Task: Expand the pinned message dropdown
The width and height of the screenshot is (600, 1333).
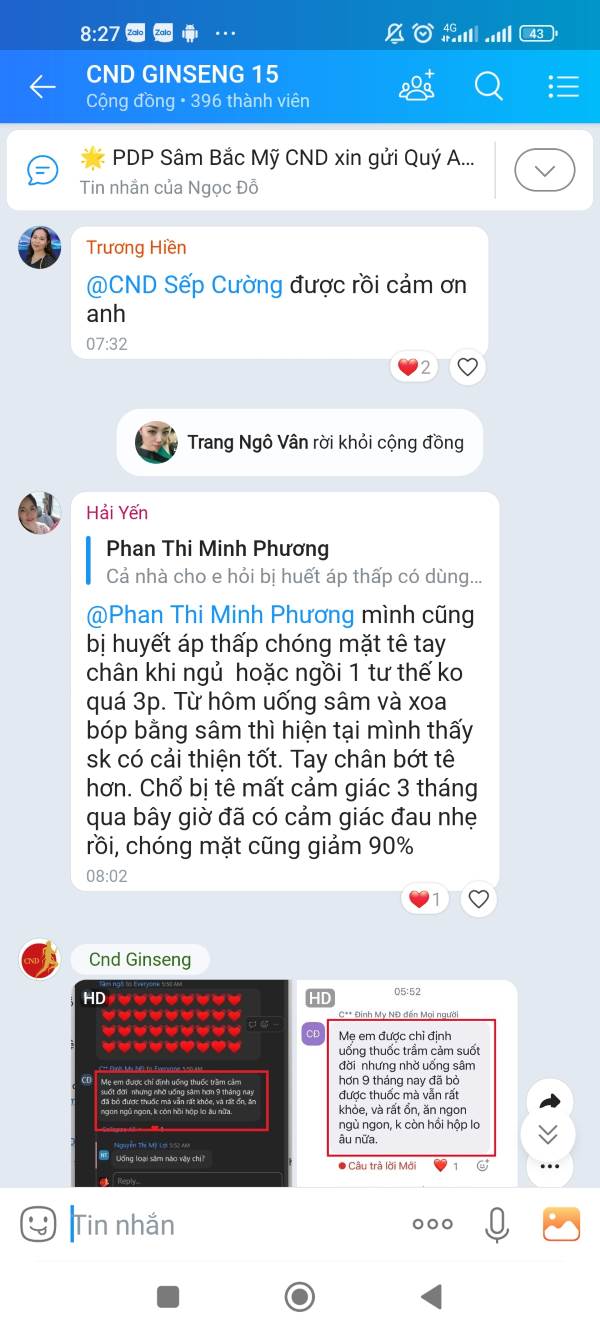Action: pyautogui.click(x=545, y=170)
